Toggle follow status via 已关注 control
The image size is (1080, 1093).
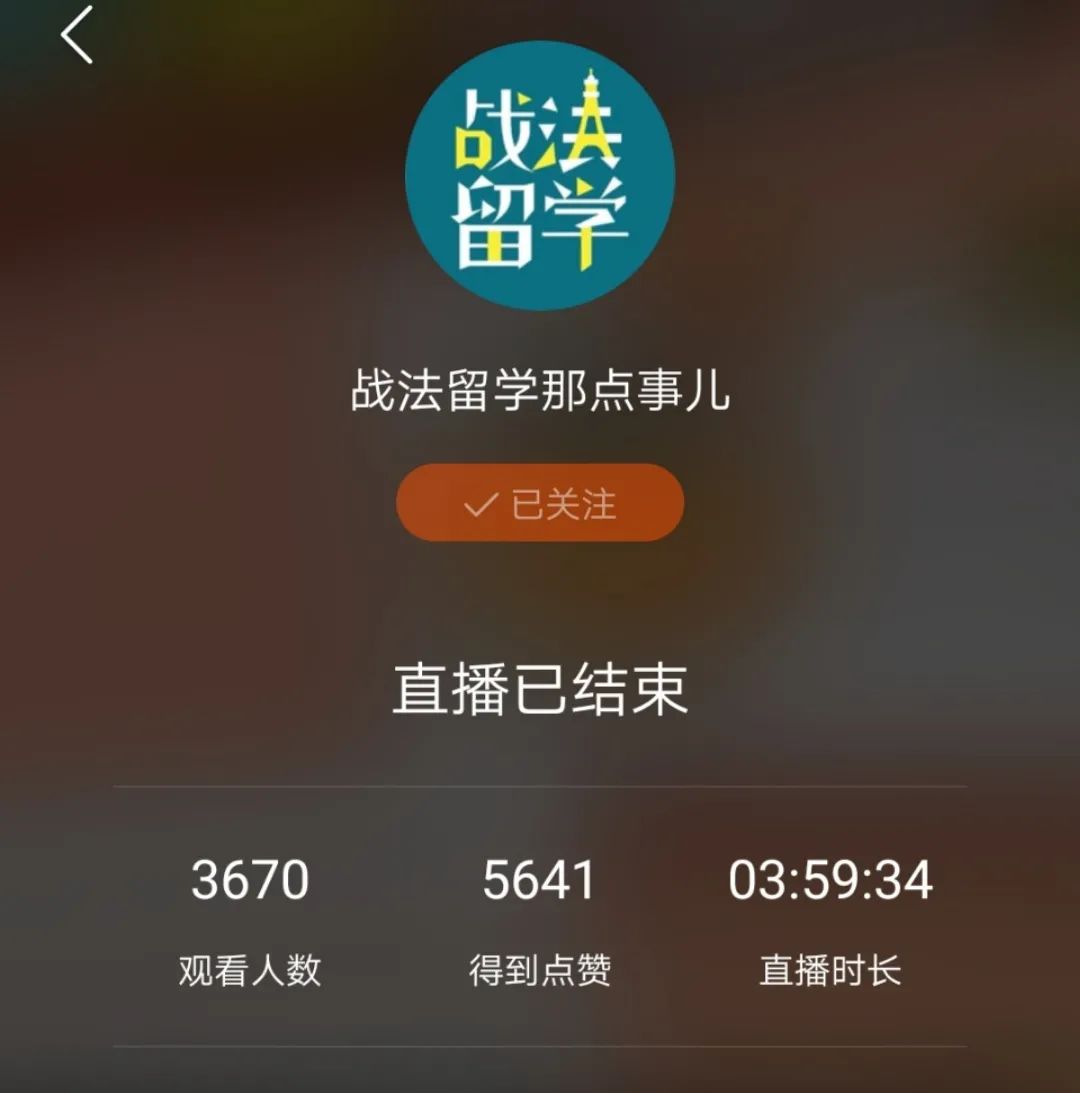point(540,504)
